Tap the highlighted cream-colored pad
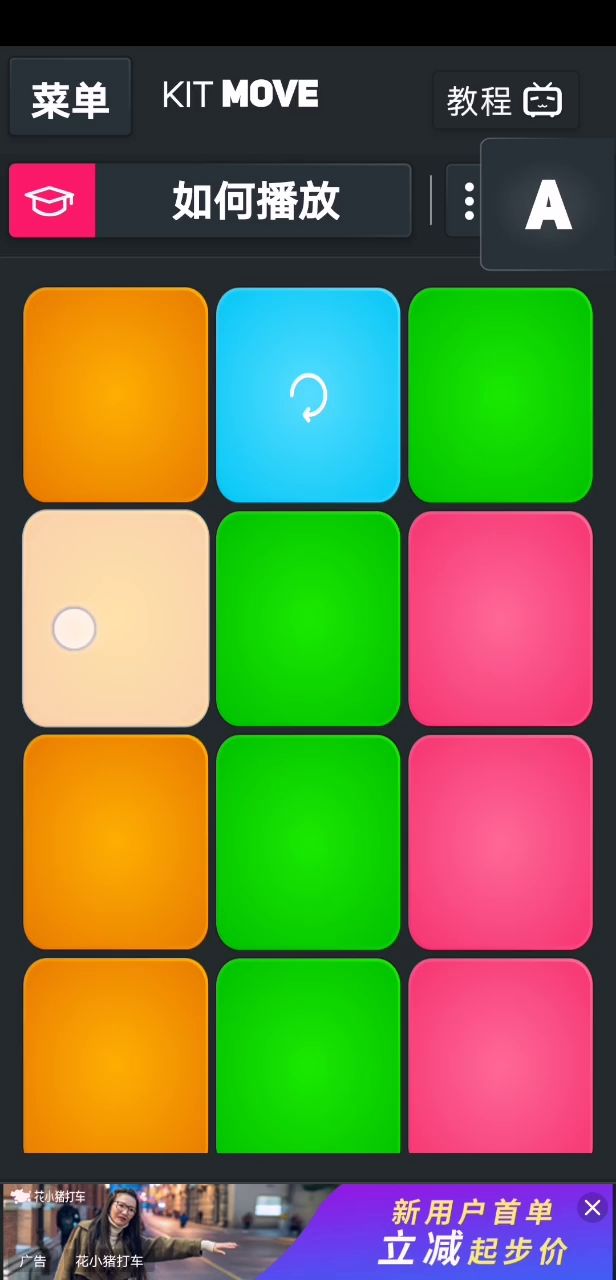Viewport: 616px width, 1280px height. (116, 618)
